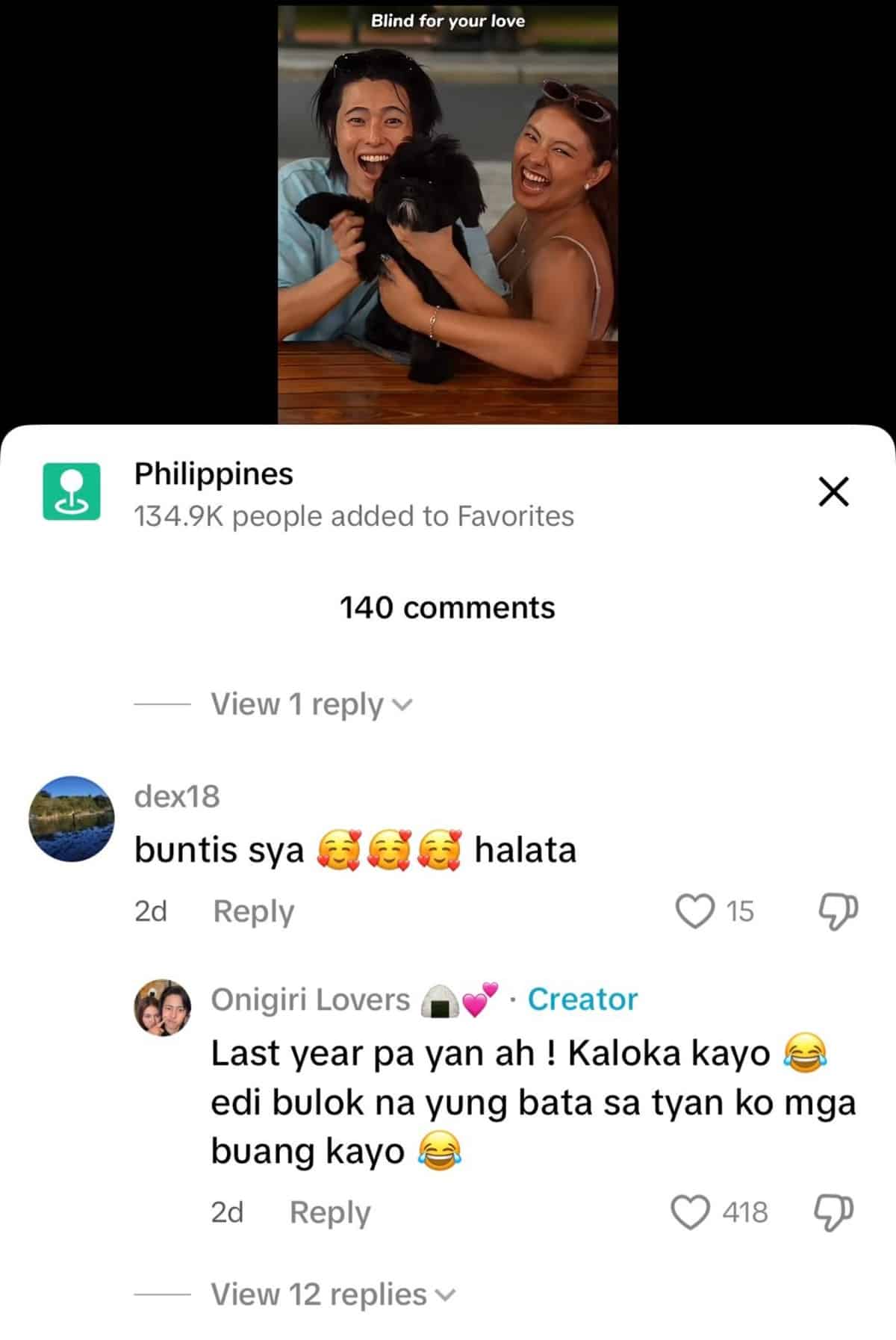Open dex18's profile picture

pyautogui.click(x=71, y=819)
